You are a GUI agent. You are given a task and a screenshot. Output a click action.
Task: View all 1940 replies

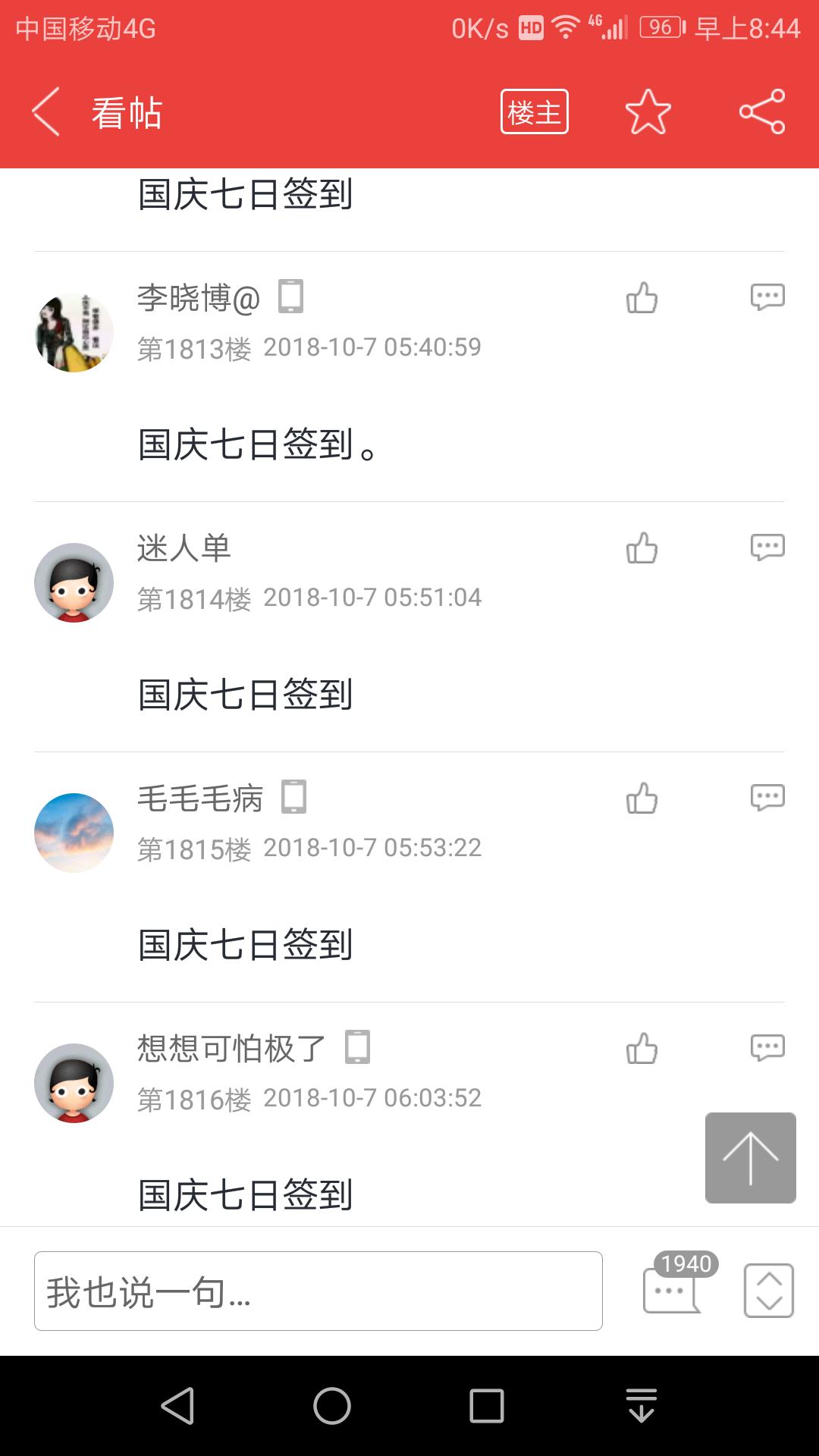pyautogui.click(x=673, y=1288)
